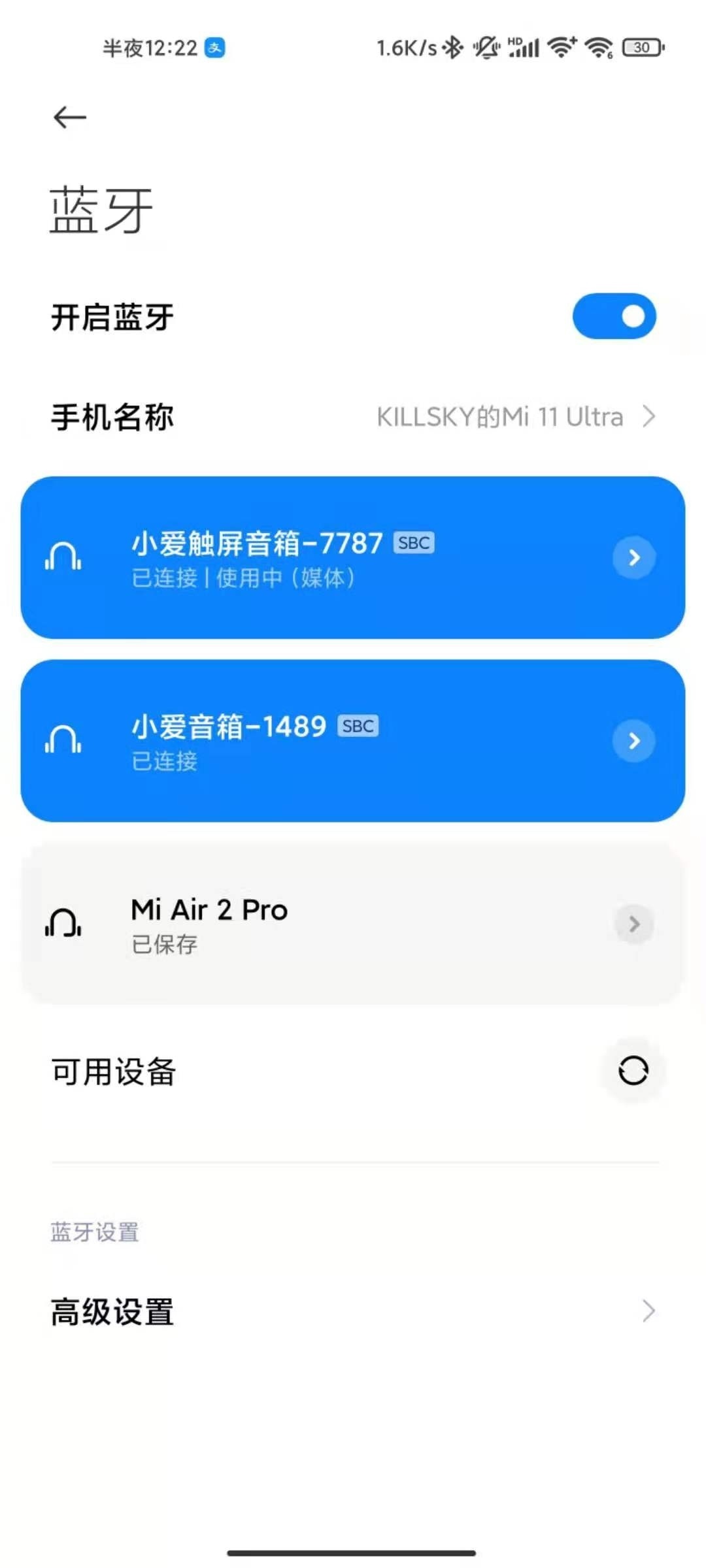Tap the refresh icon next to 可用设备
Viewport: 706px width, 1568px height.
tap(632, 1071)
